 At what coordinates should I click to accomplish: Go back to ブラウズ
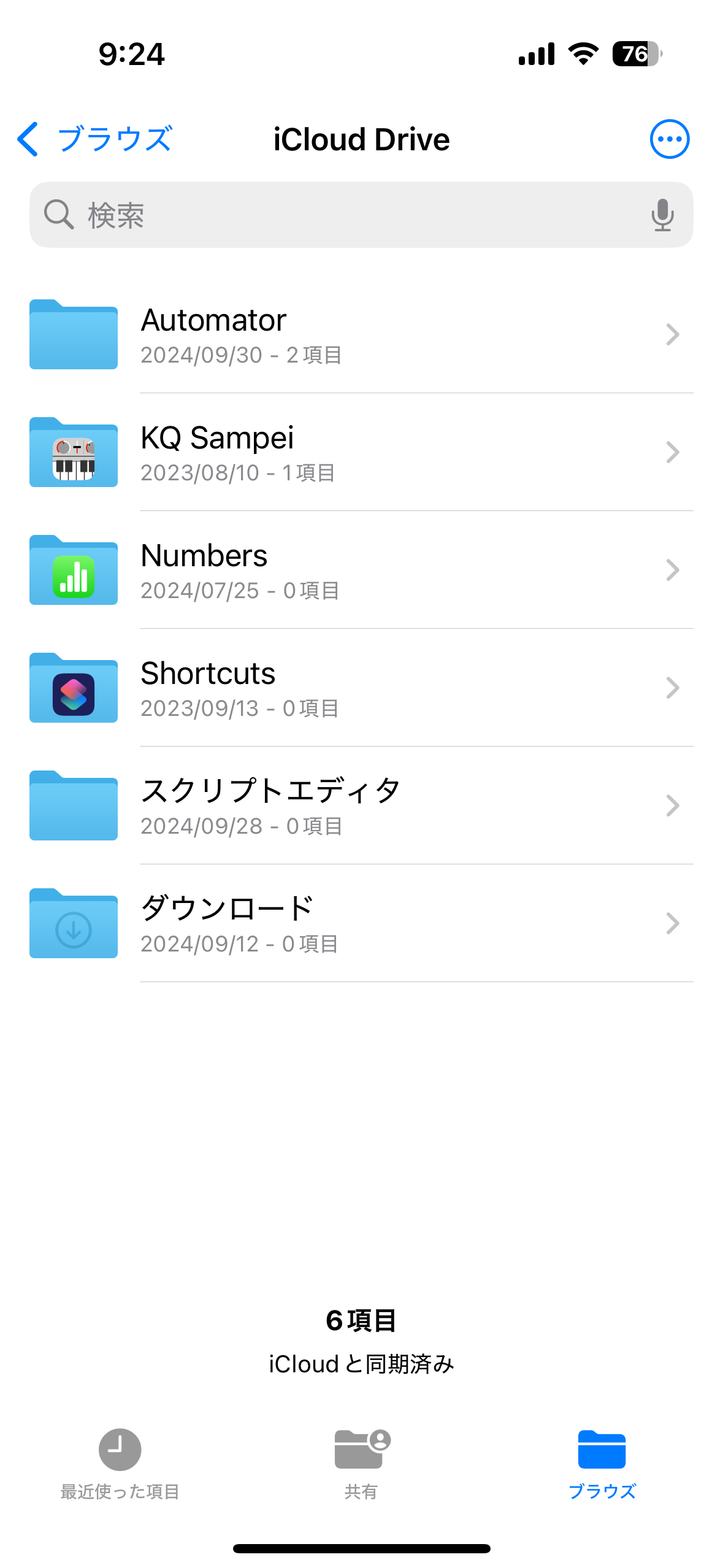pyautogui.click(x=95, y=139)
